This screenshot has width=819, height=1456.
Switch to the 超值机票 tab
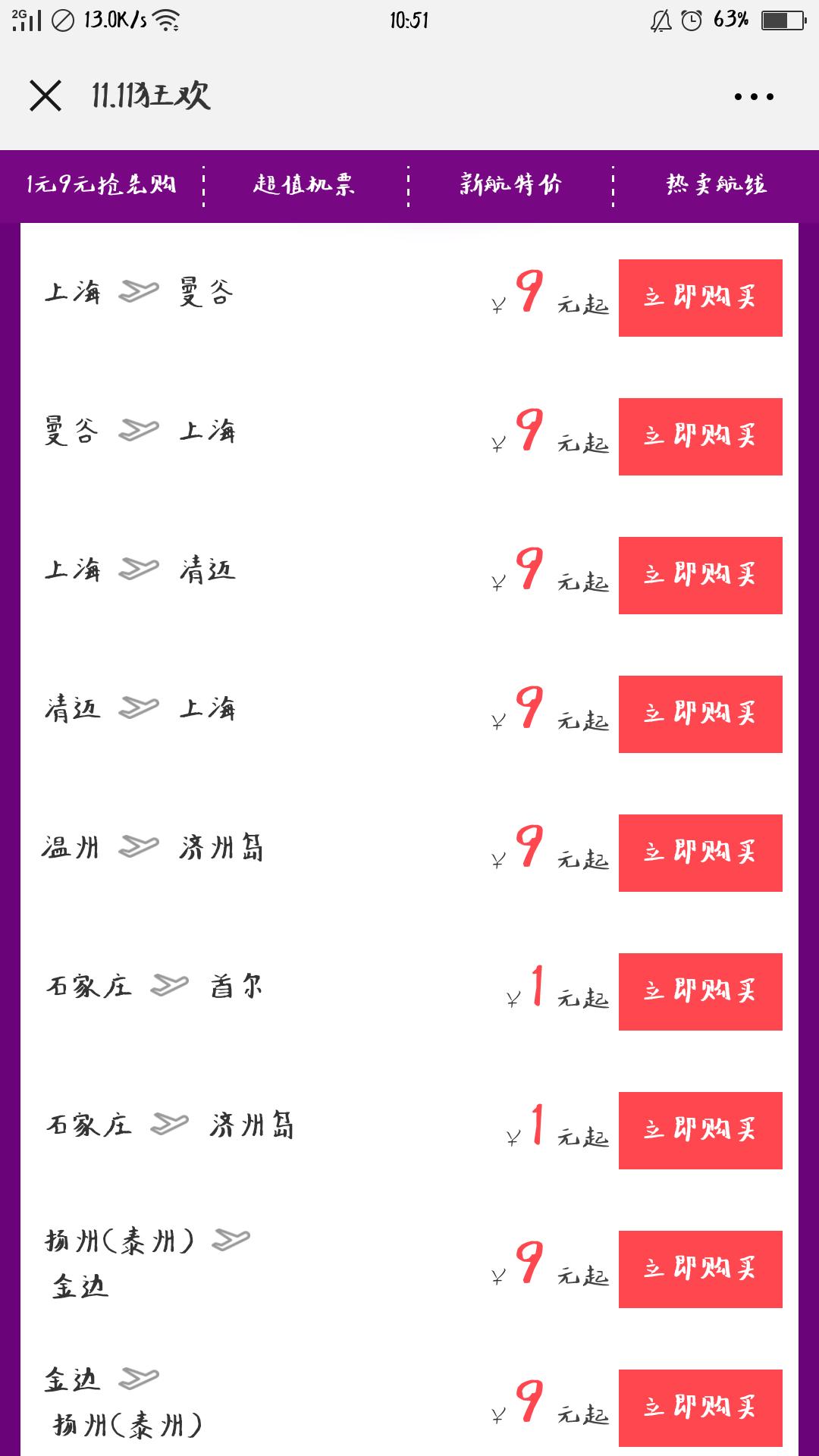coord(306,186)
